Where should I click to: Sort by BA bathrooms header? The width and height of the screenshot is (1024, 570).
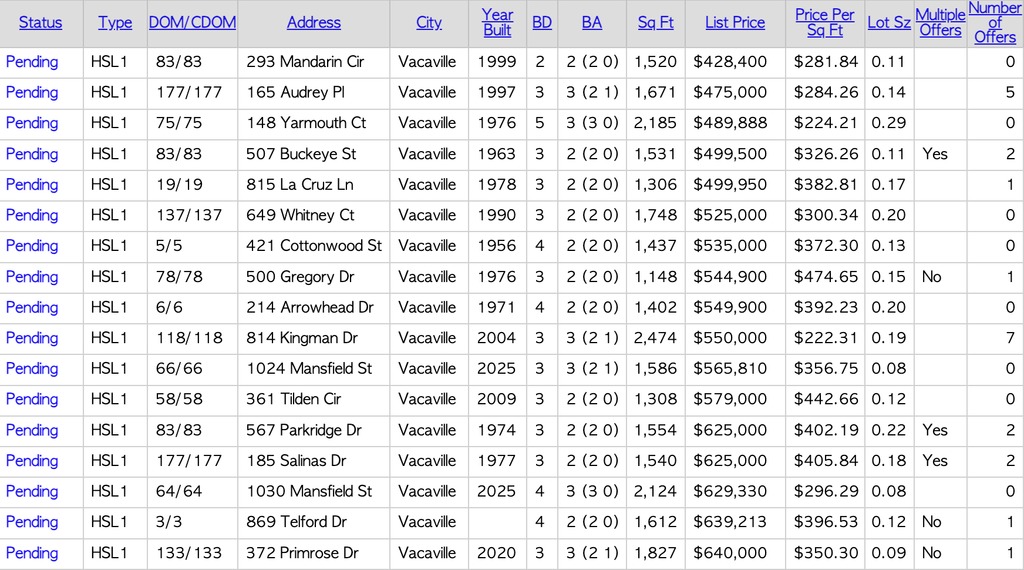click(x=592, y=23)
